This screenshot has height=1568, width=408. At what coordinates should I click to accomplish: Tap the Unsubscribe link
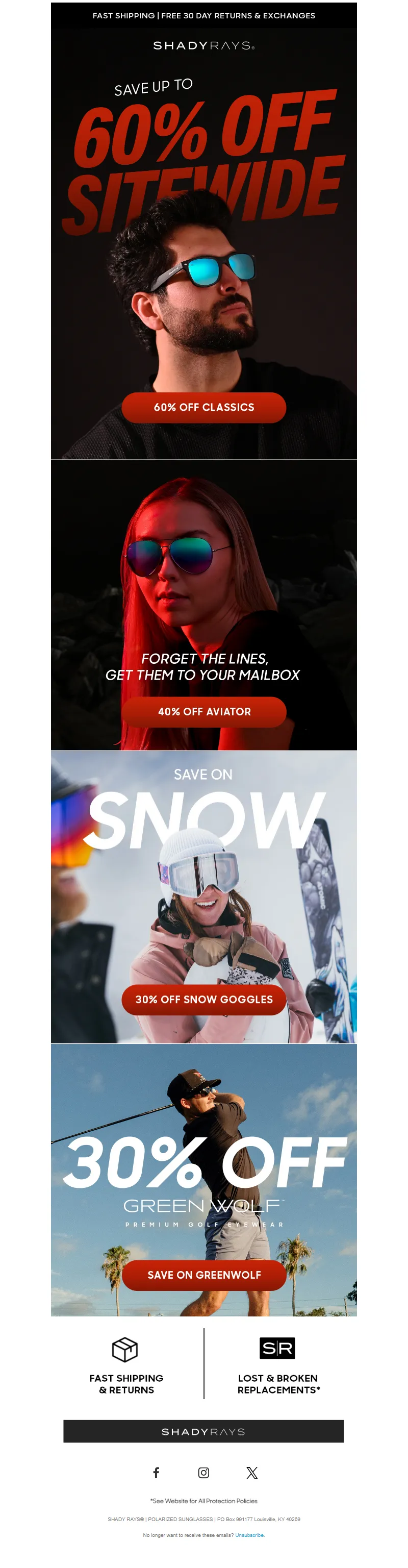249,1535
